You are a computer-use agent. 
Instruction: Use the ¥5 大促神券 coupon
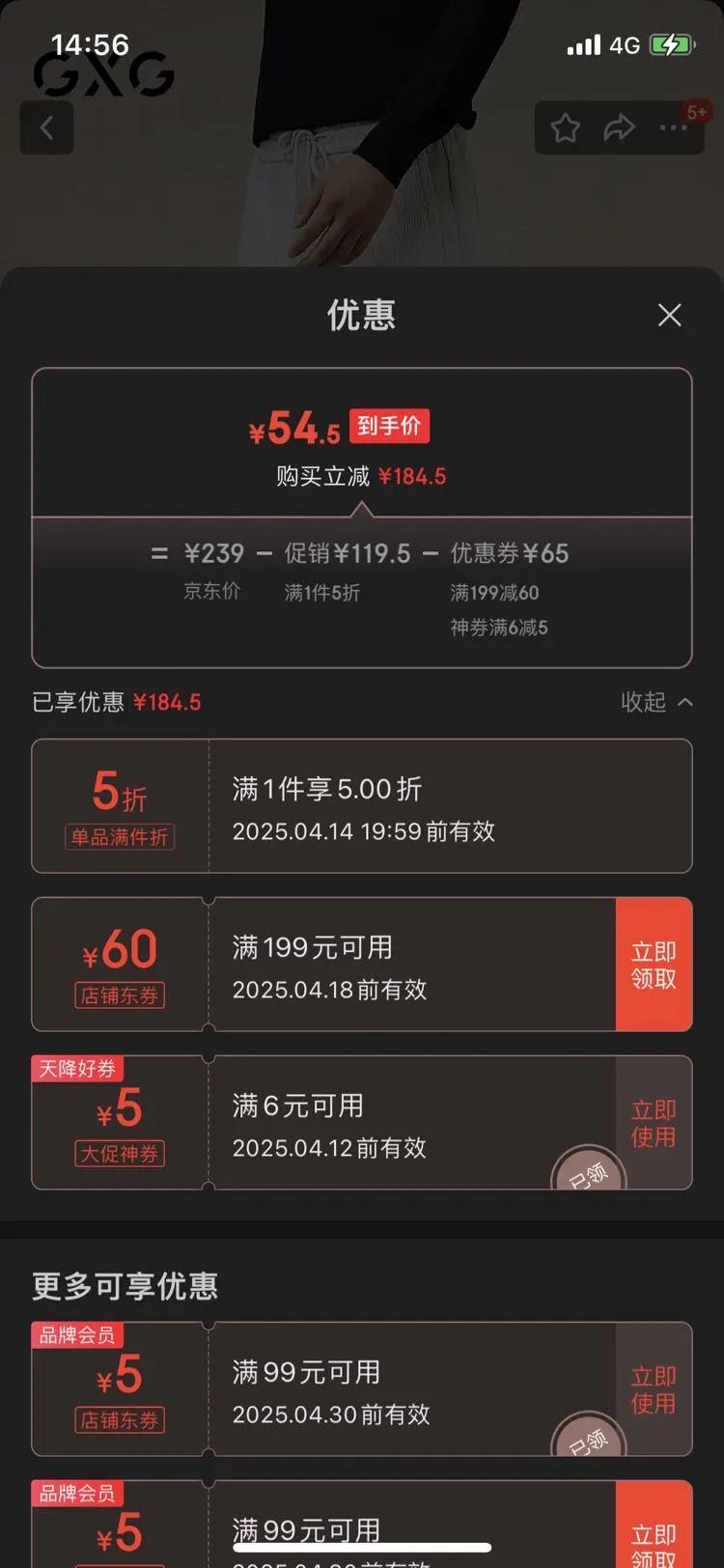click(654, 1123)
